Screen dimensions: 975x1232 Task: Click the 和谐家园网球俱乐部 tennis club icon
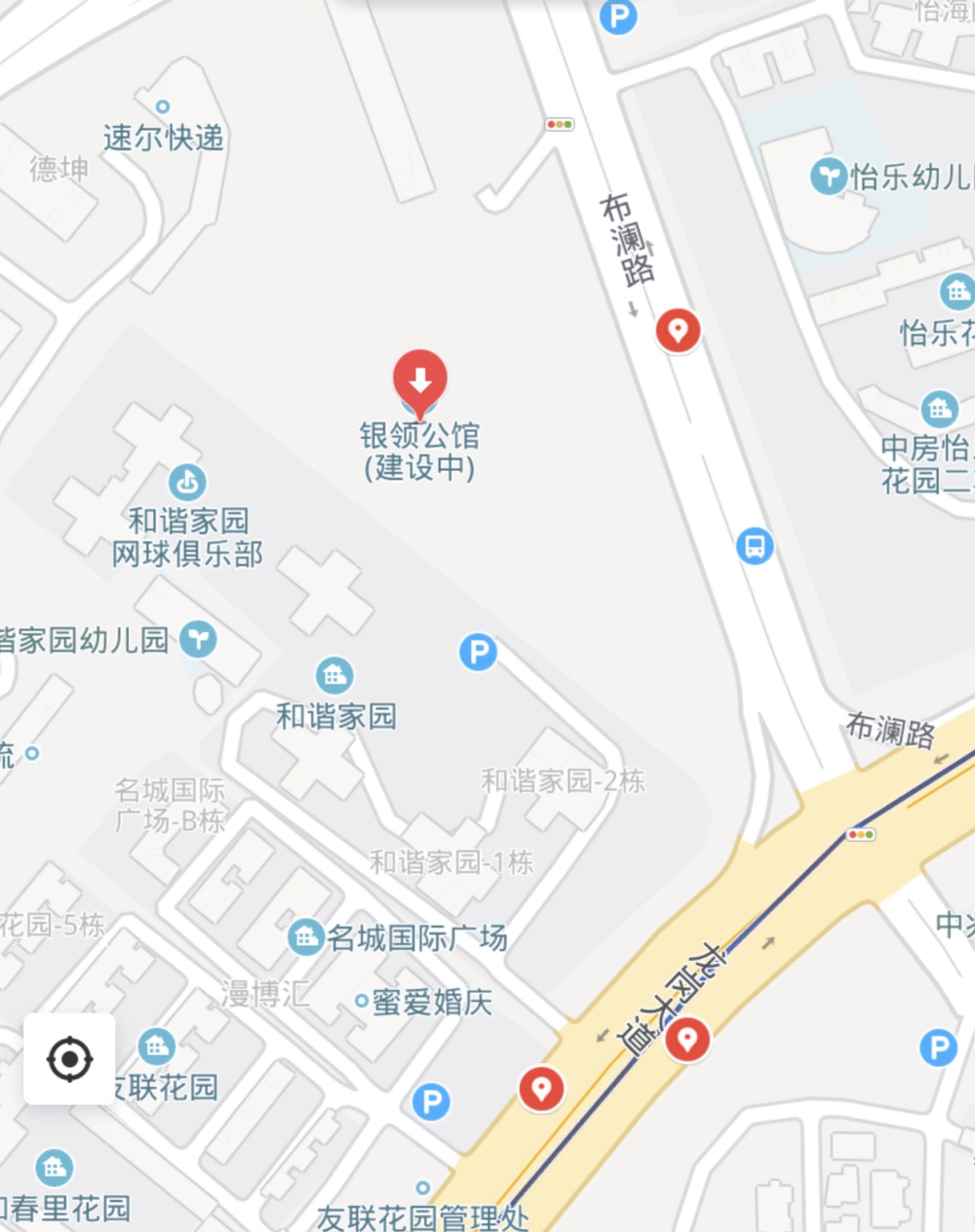click(189, 480)
